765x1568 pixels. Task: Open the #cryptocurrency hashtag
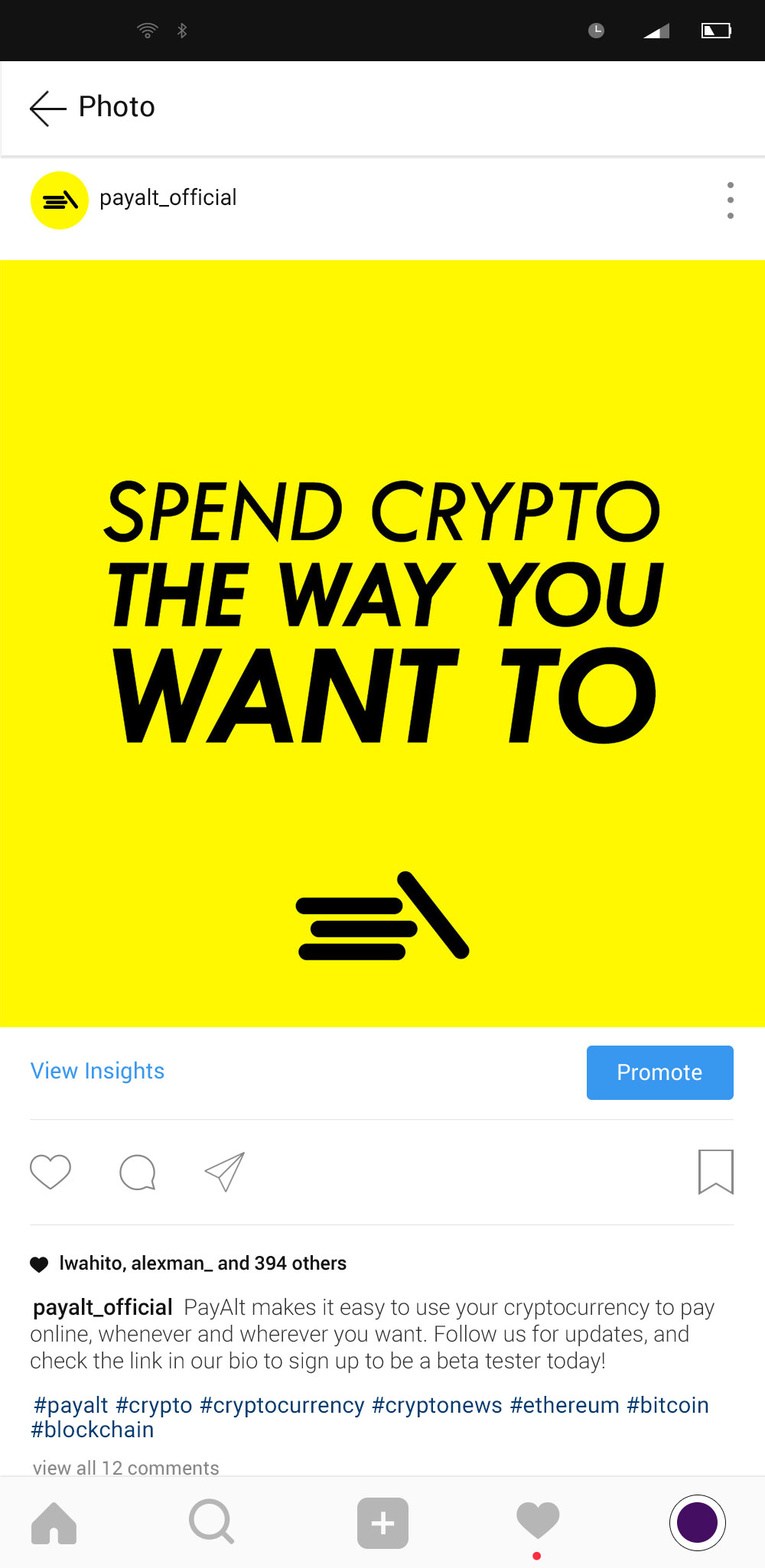tap(282, 1405)
